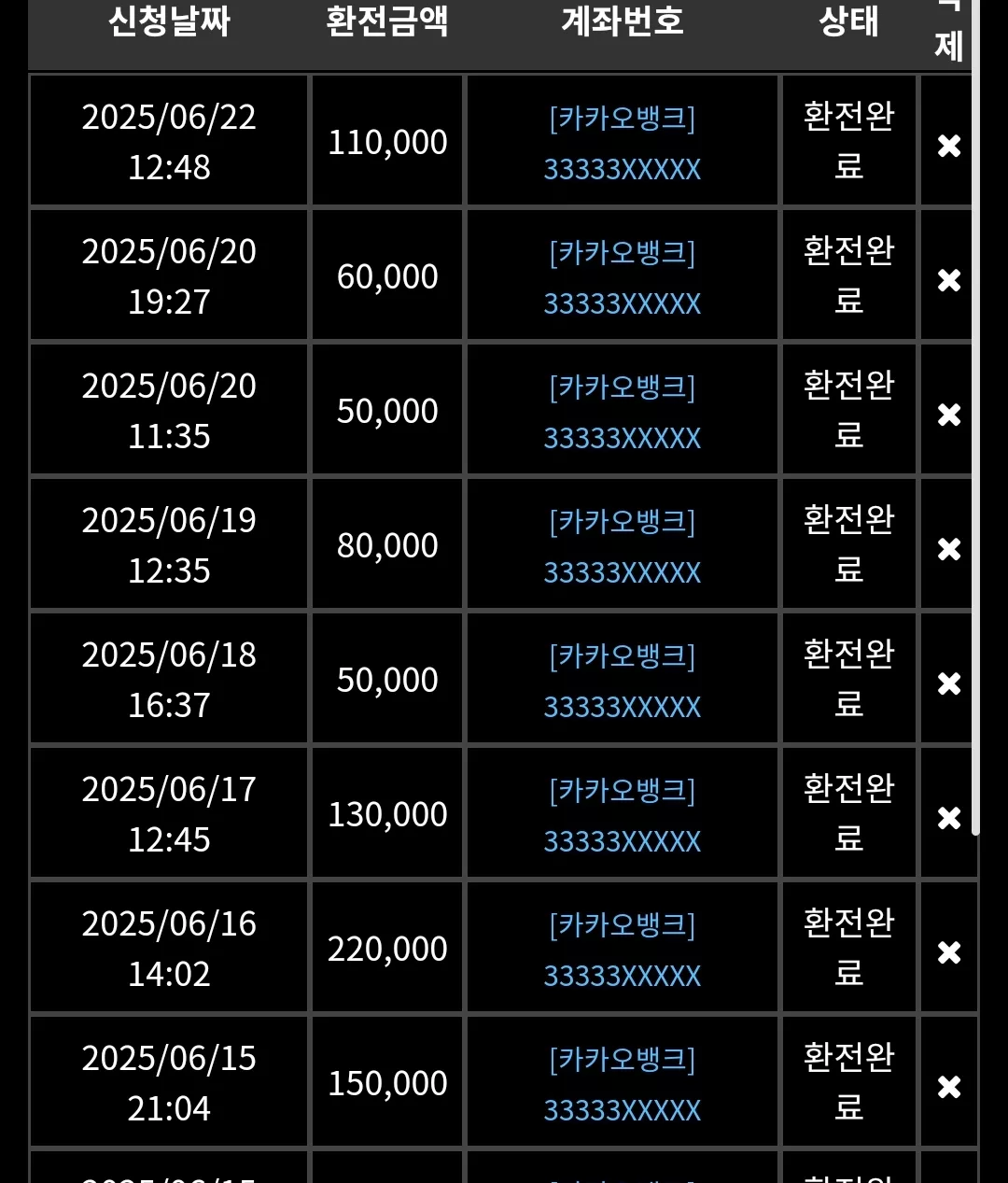This screenshot has width=1008, height=1183.
Task: Remove the 2025/06/18 16:37 entry
Action: click(949, 683)
